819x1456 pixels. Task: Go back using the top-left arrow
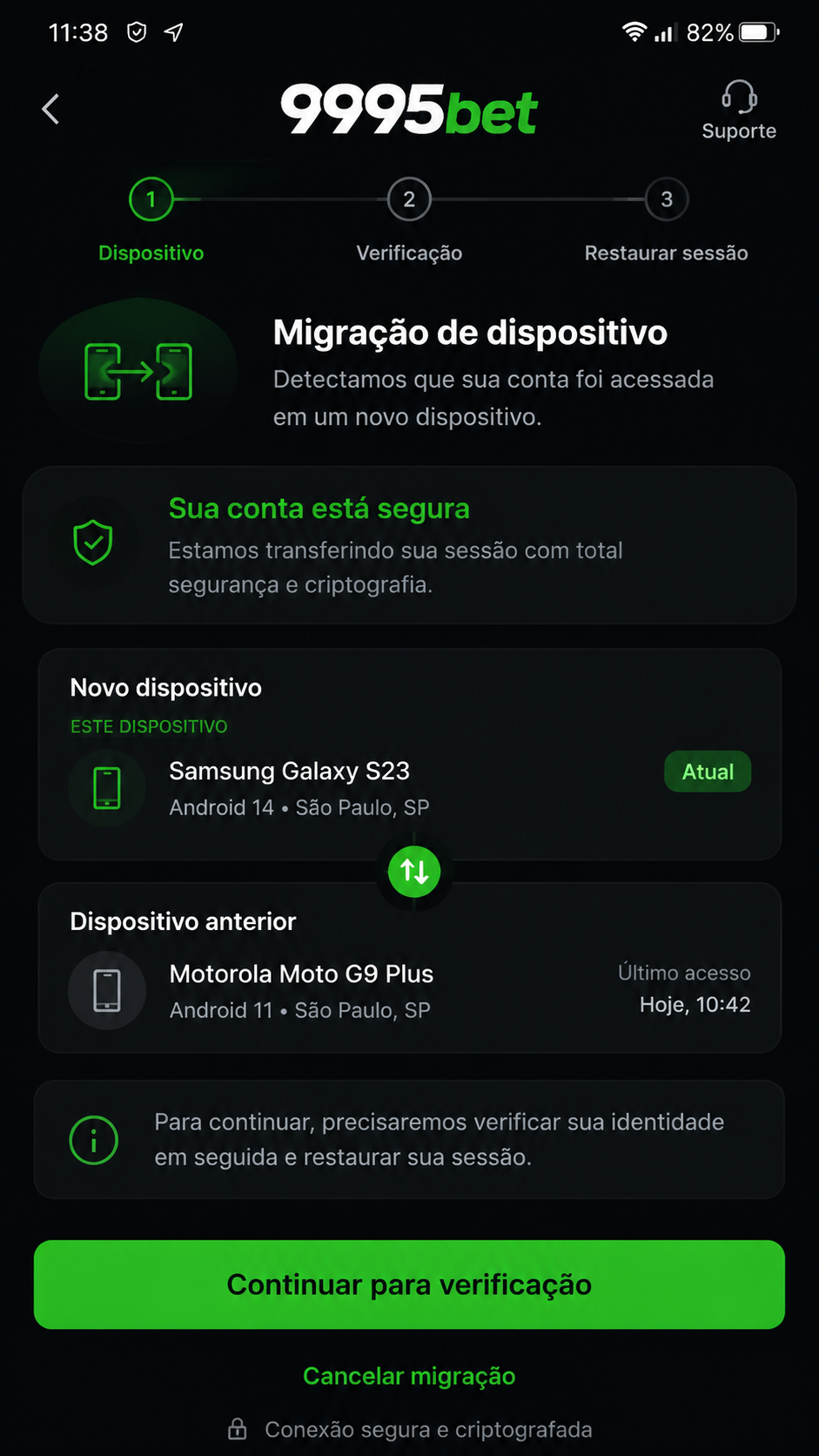tap(51, 110)
